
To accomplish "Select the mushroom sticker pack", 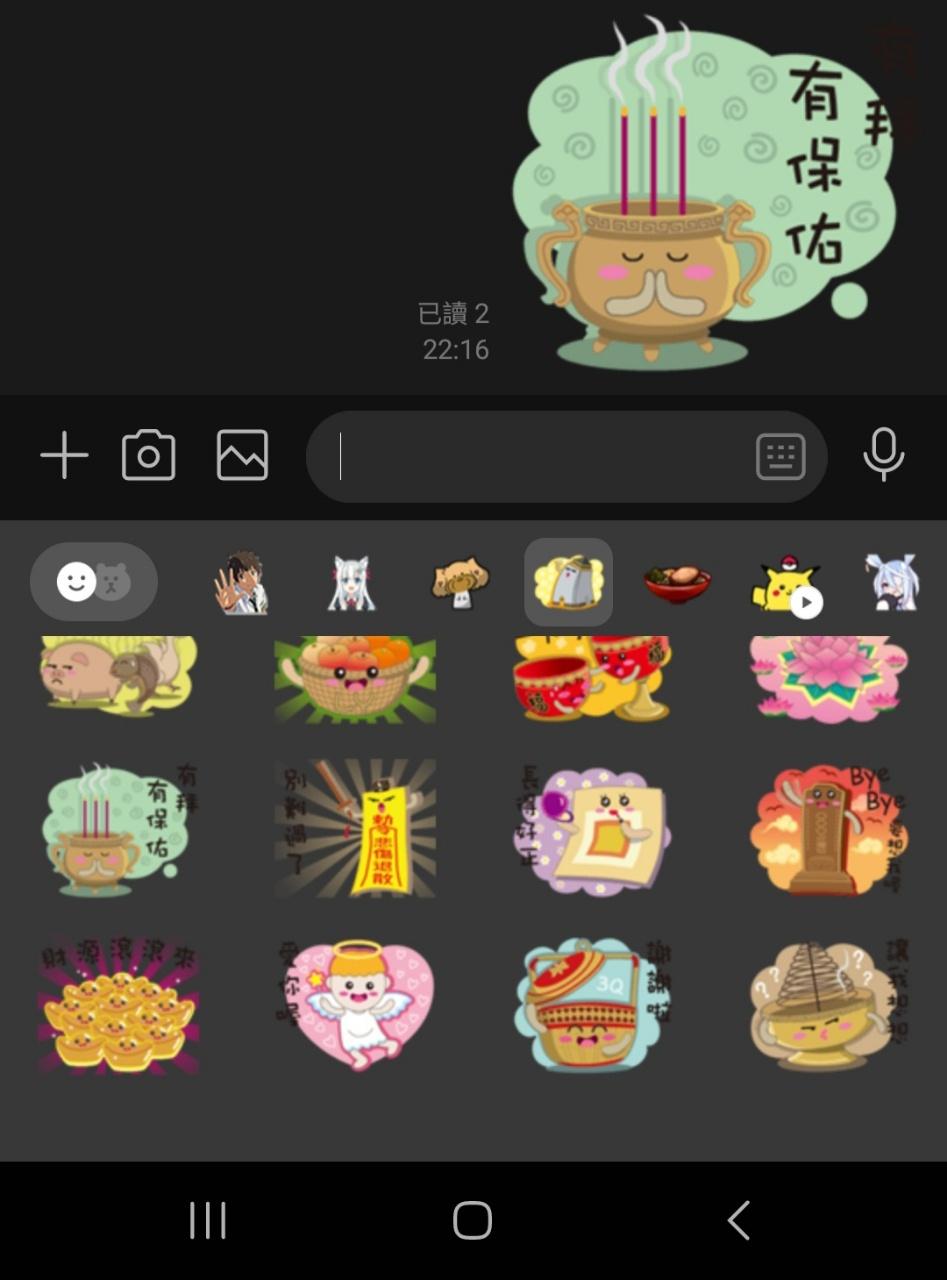I will [460, 583].
